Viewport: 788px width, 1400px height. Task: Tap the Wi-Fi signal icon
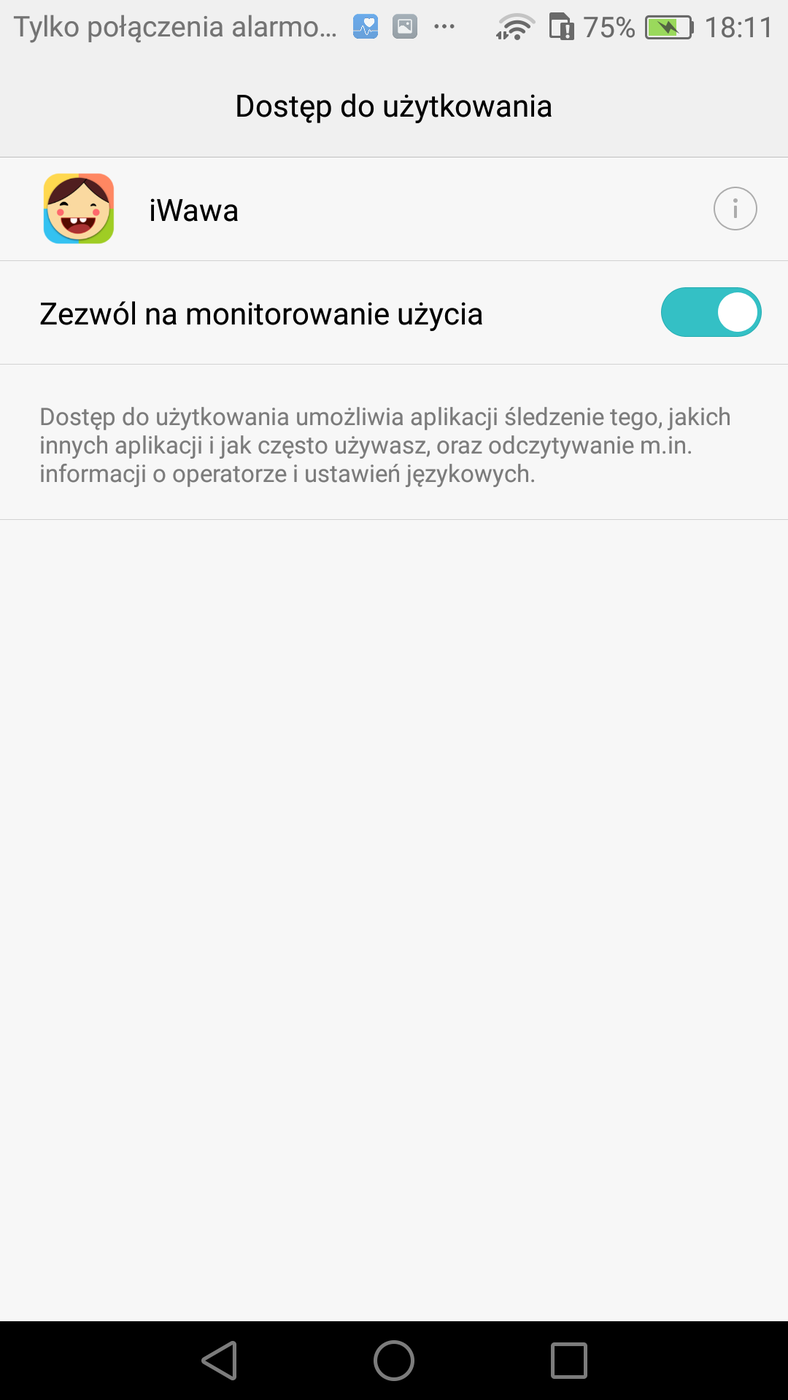coord(514,26)
